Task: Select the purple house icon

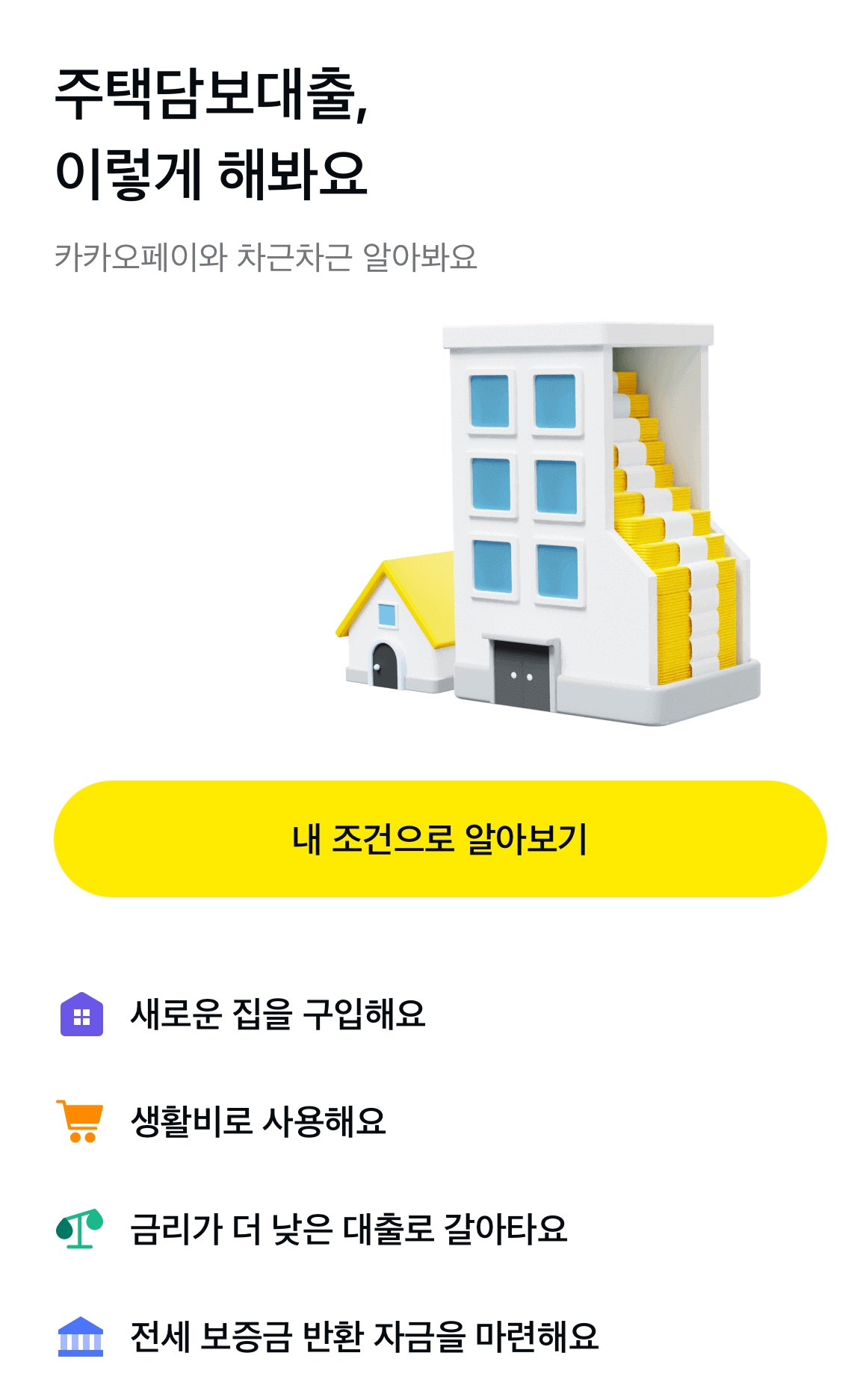Action: click(x=82, y=1012)
